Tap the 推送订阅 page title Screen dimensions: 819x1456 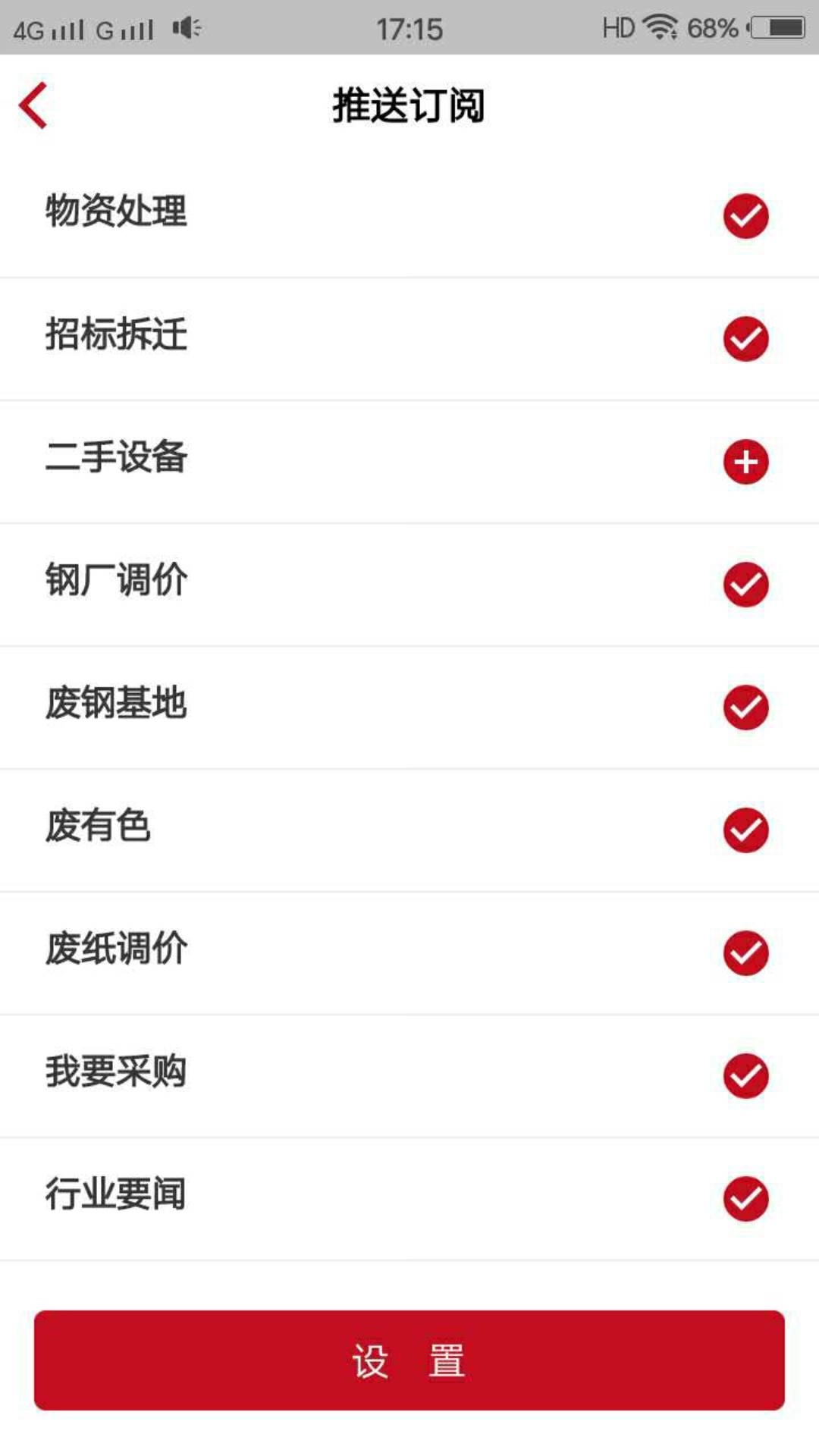(409, 106)
